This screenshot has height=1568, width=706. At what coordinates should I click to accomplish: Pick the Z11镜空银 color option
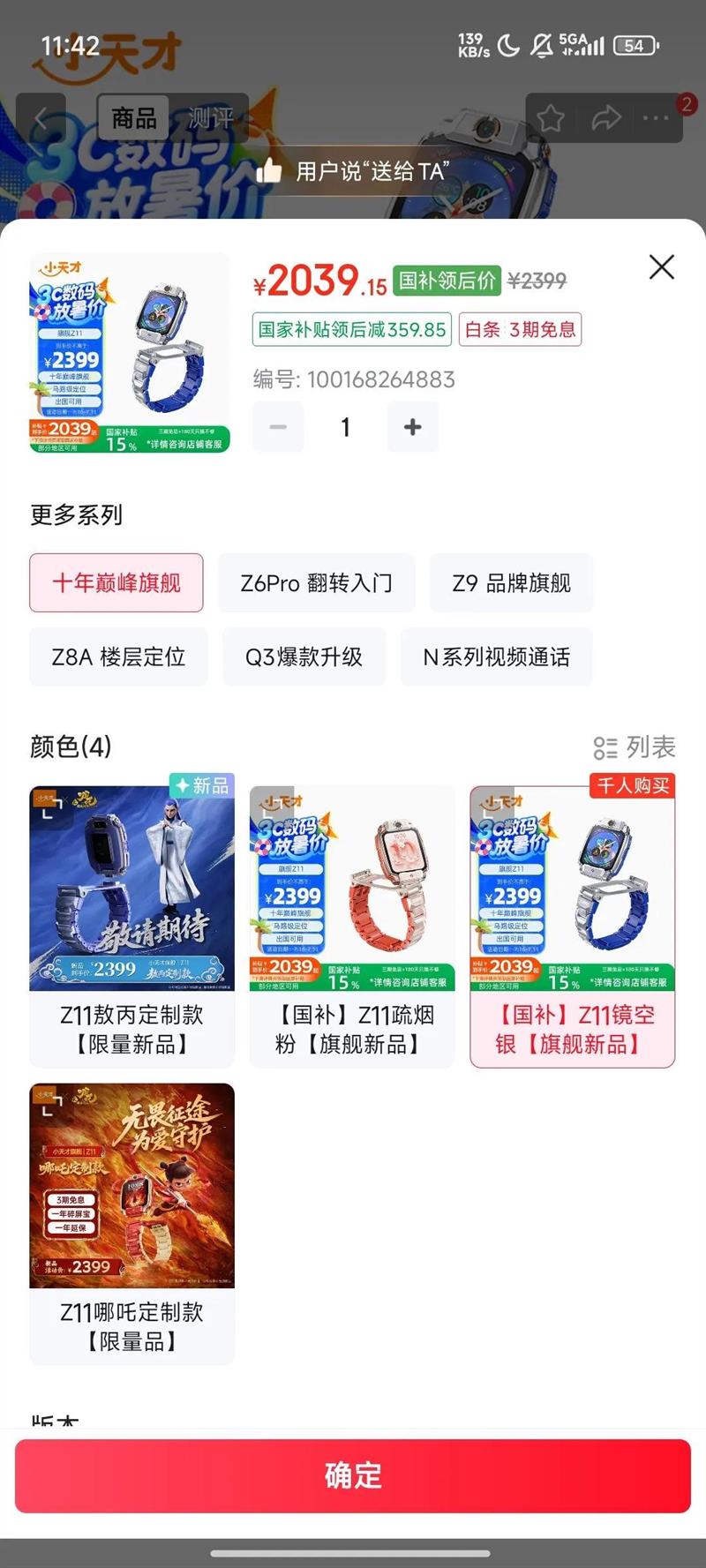click(573, 927)
